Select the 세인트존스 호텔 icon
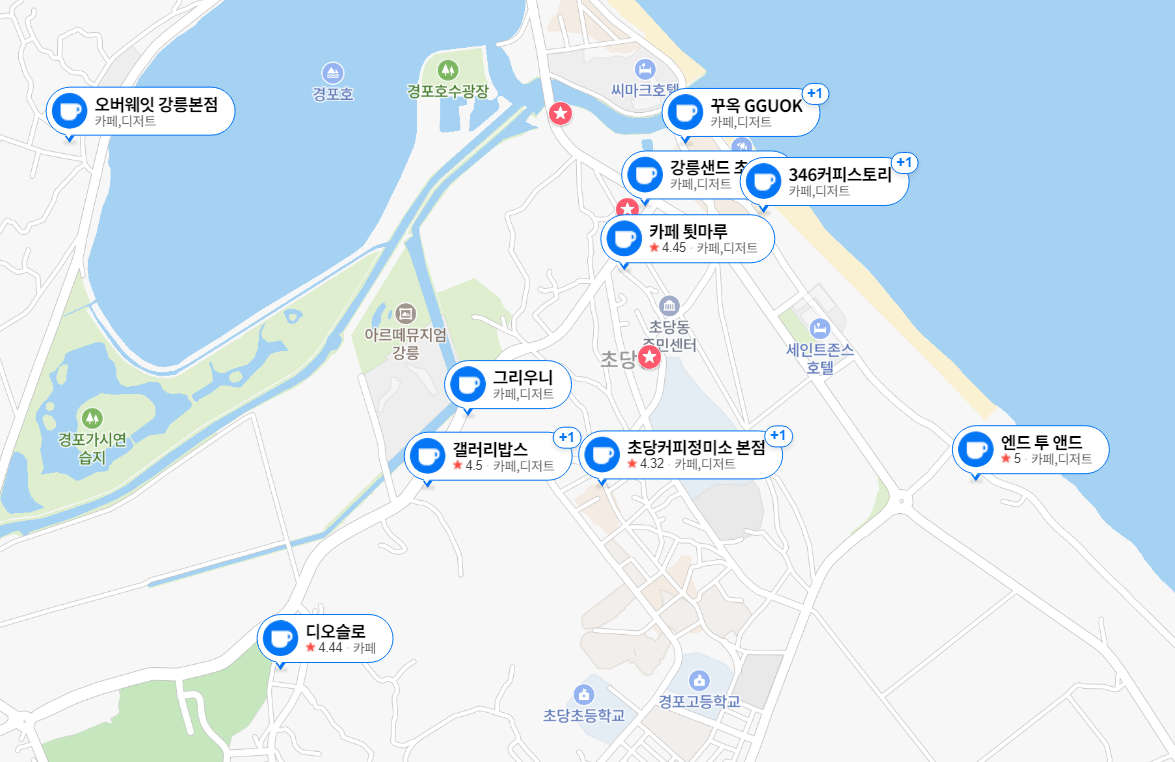Screen dimensions: 1175x762 click(820, 328)
